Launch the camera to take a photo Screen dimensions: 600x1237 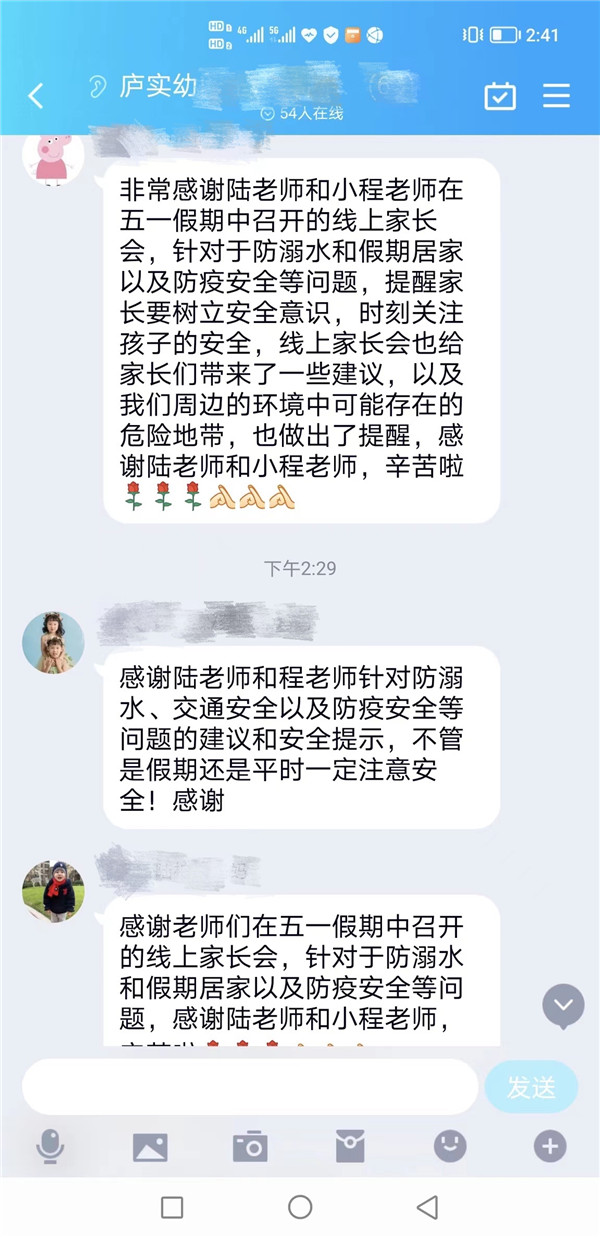(x=250, y=1146)
